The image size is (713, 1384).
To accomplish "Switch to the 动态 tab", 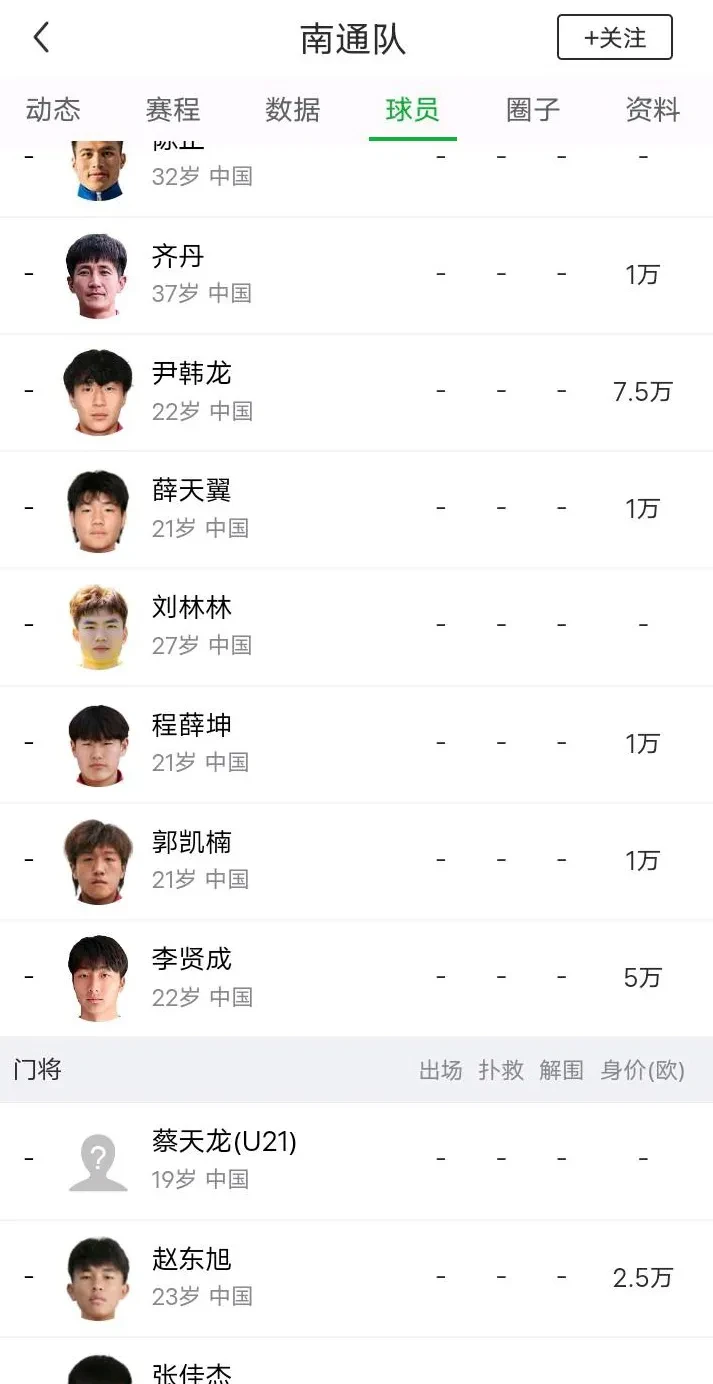I will tap(53, 109).
